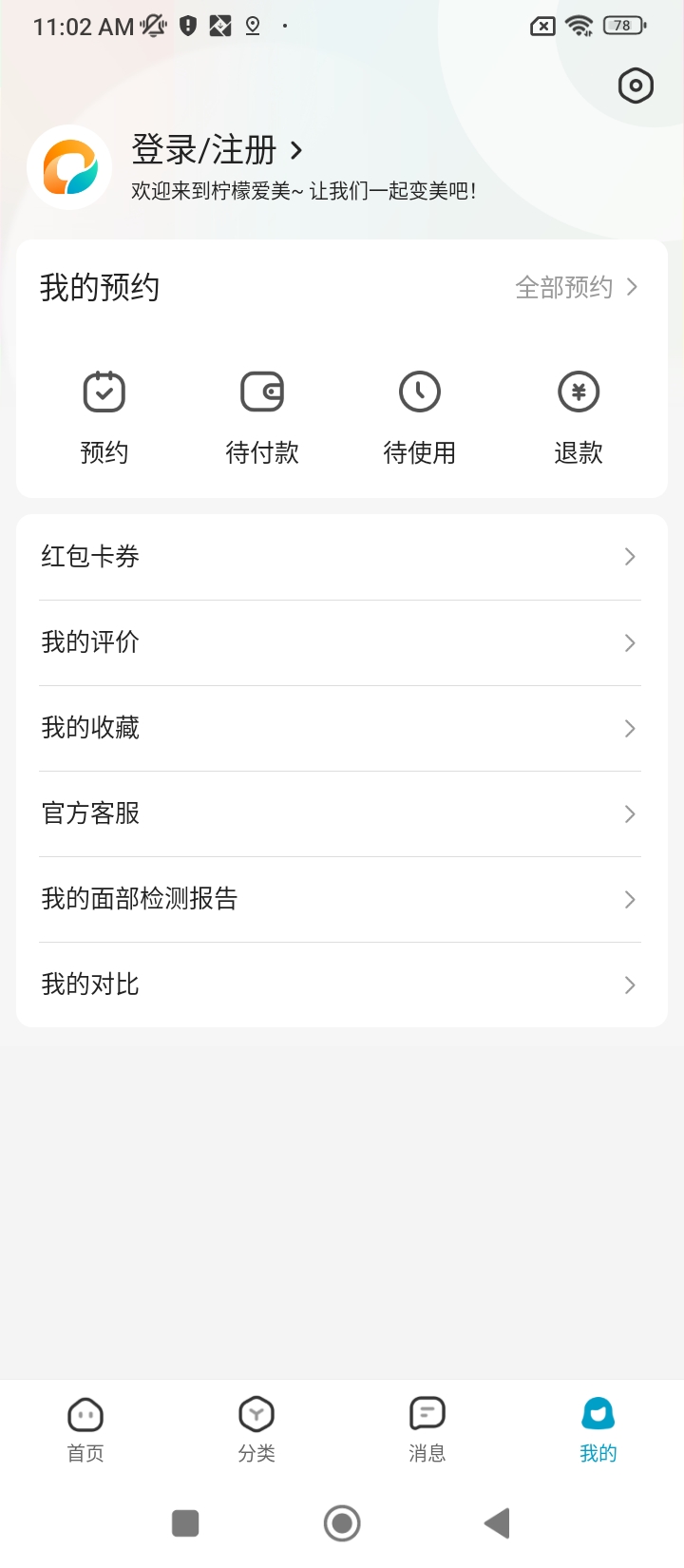Open the 消息 tab
The image size is (684, 1568).
[427, 1428]
